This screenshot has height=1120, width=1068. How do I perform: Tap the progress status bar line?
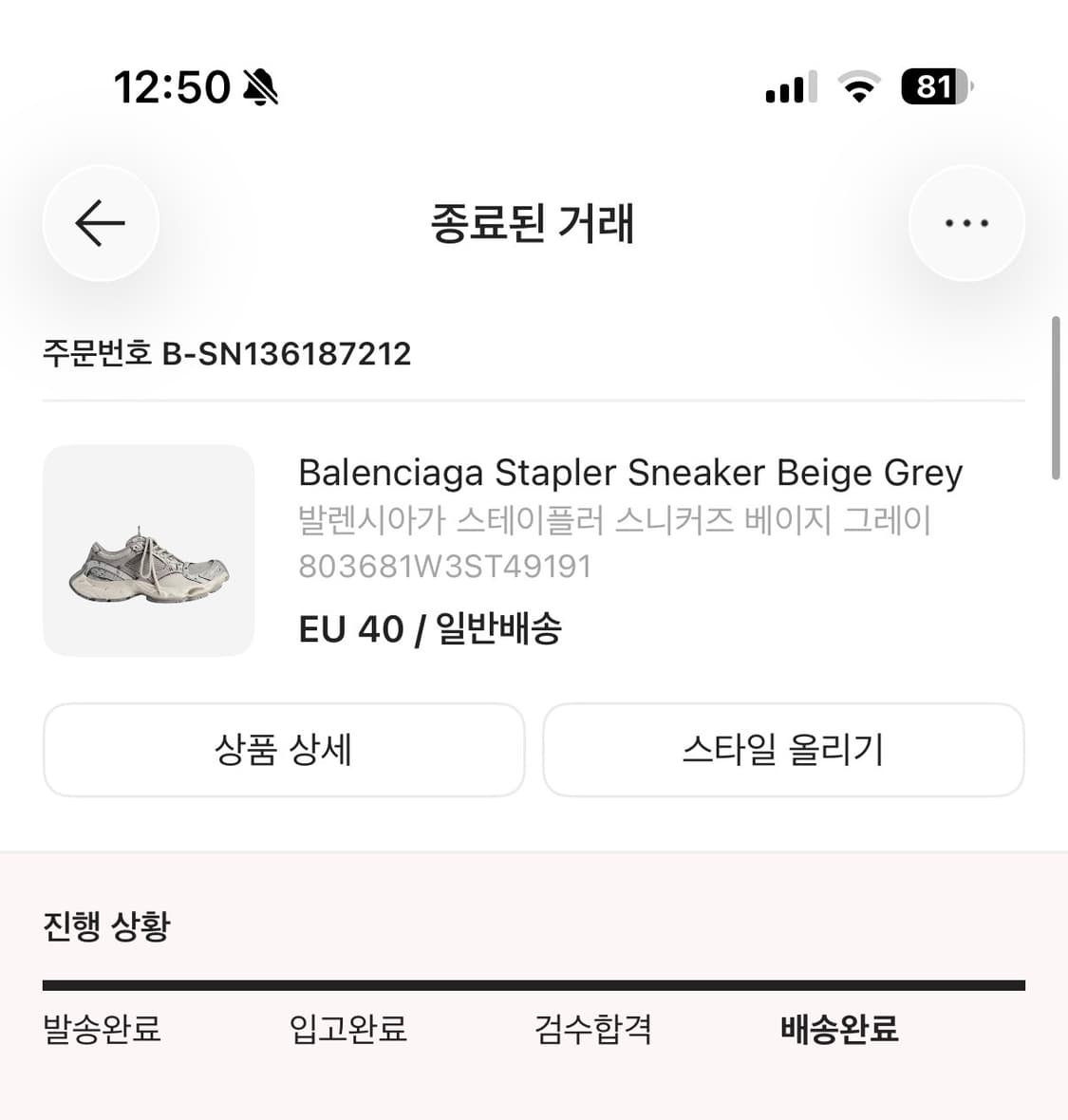[x=534, y=984]
